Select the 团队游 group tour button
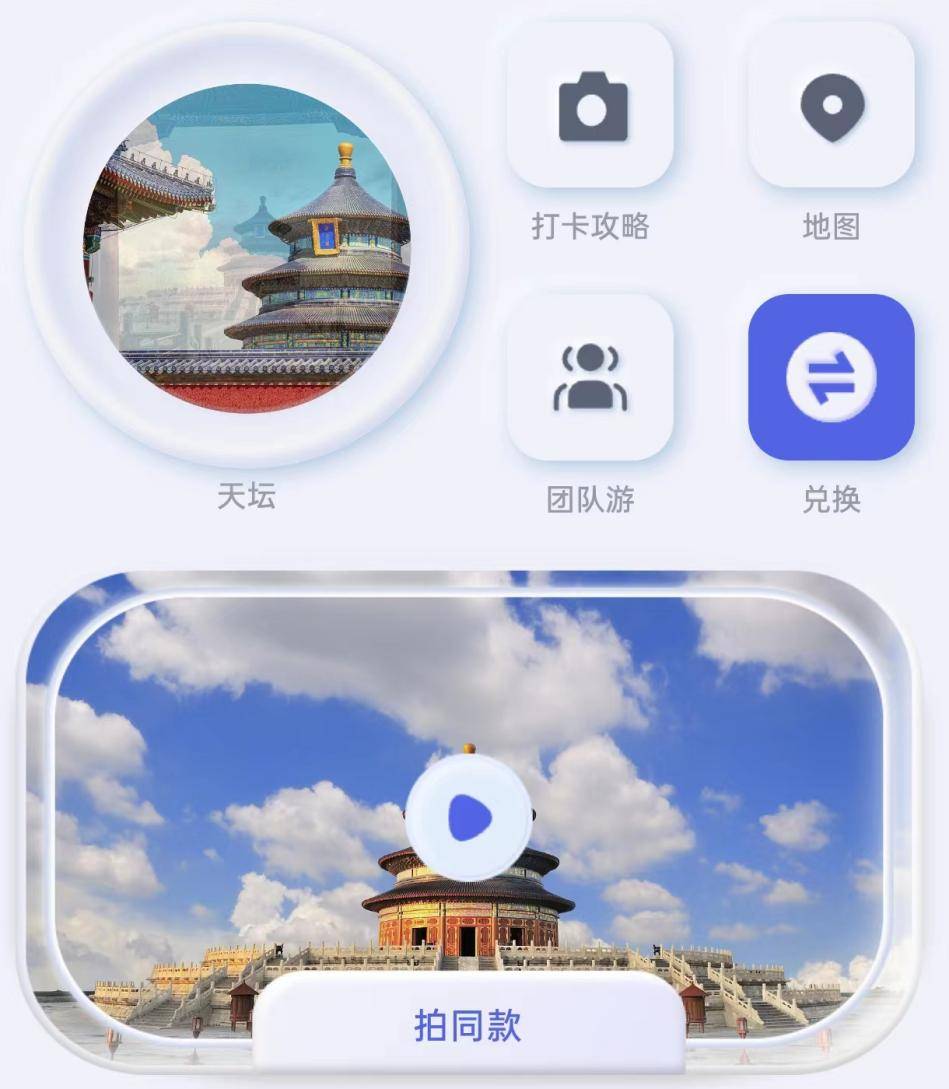Image resolution: width=949 pixels, height=1089 pixels. (x=590, y=377)
